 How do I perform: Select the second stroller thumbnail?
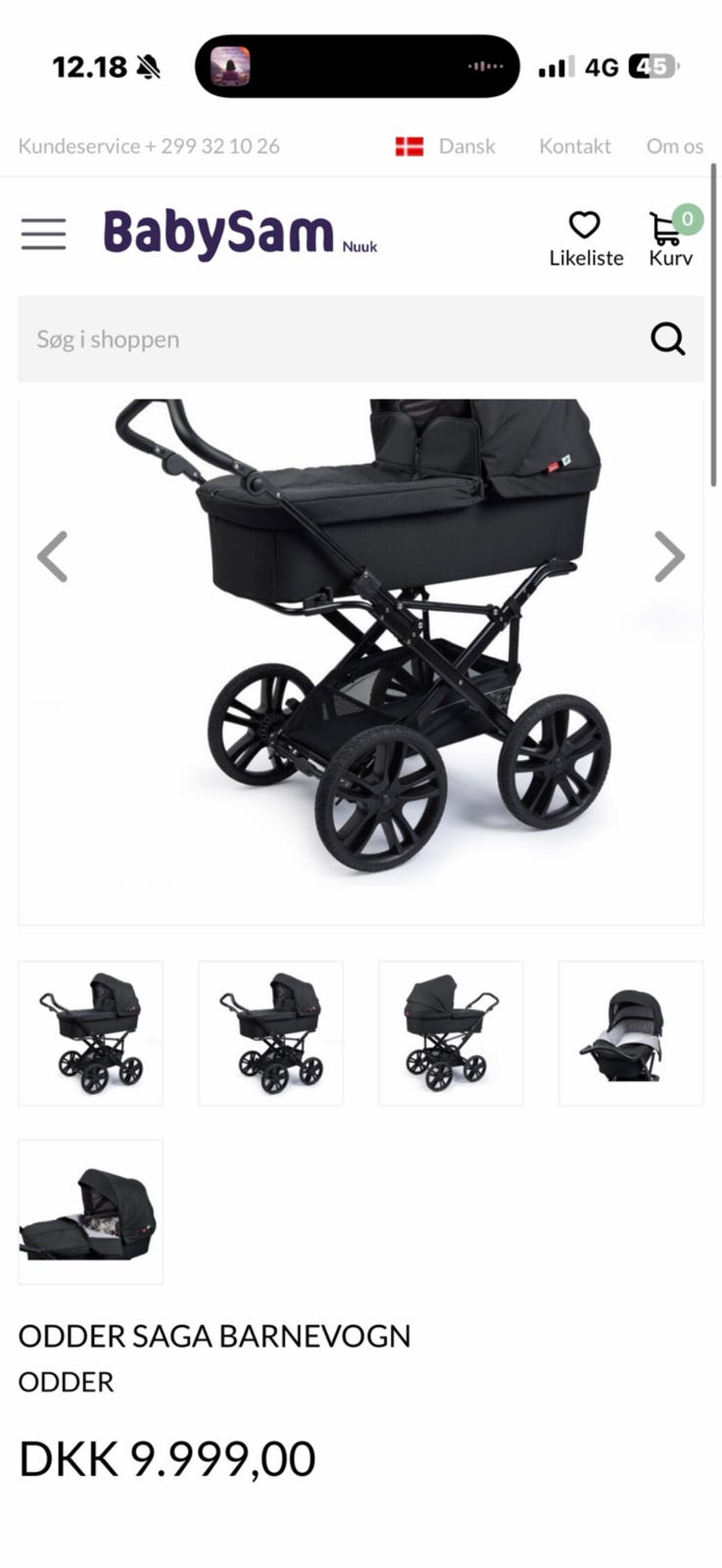(x=270, y=1033)
